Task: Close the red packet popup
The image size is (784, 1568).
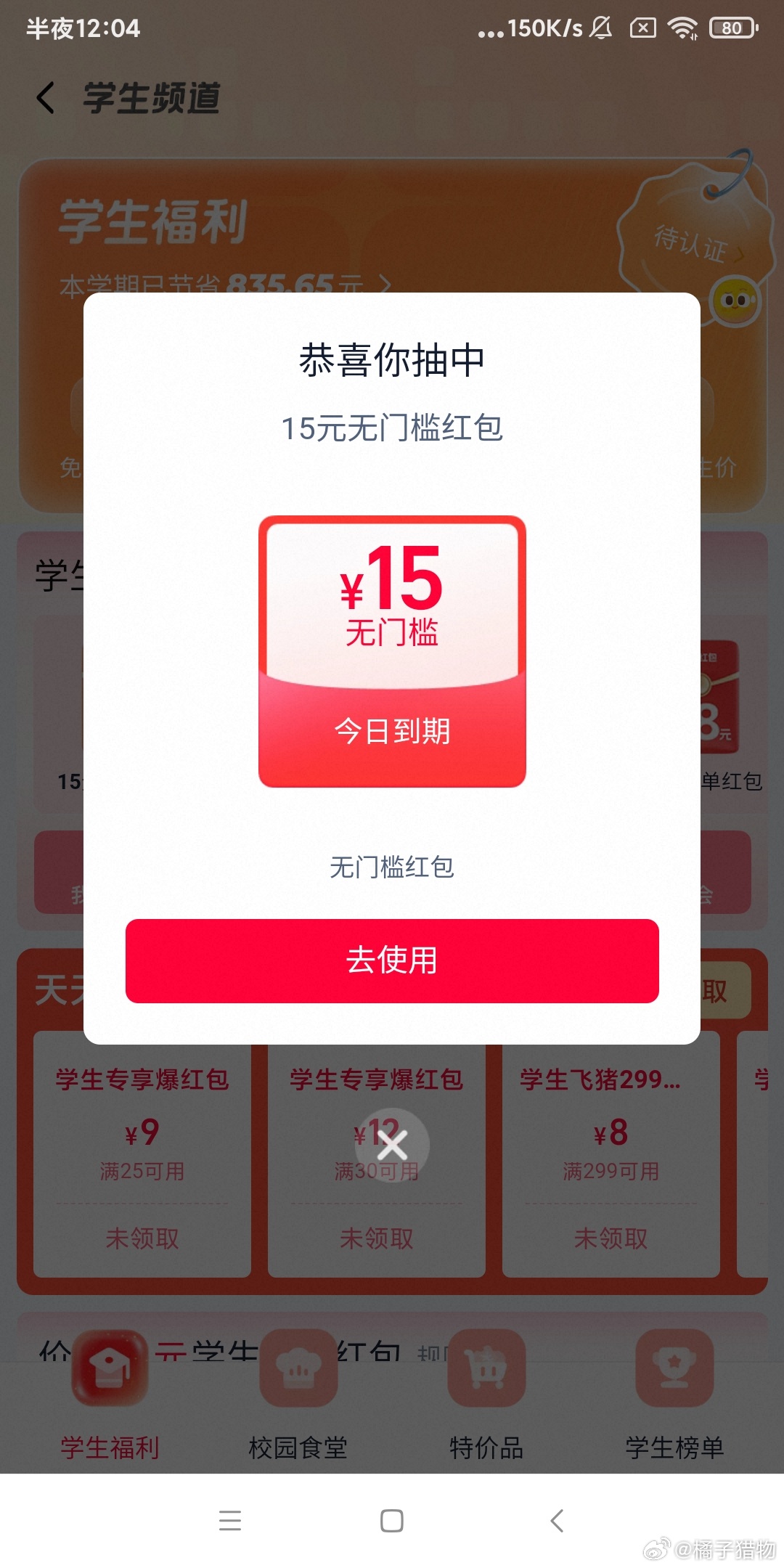Action: (392, 1146)
